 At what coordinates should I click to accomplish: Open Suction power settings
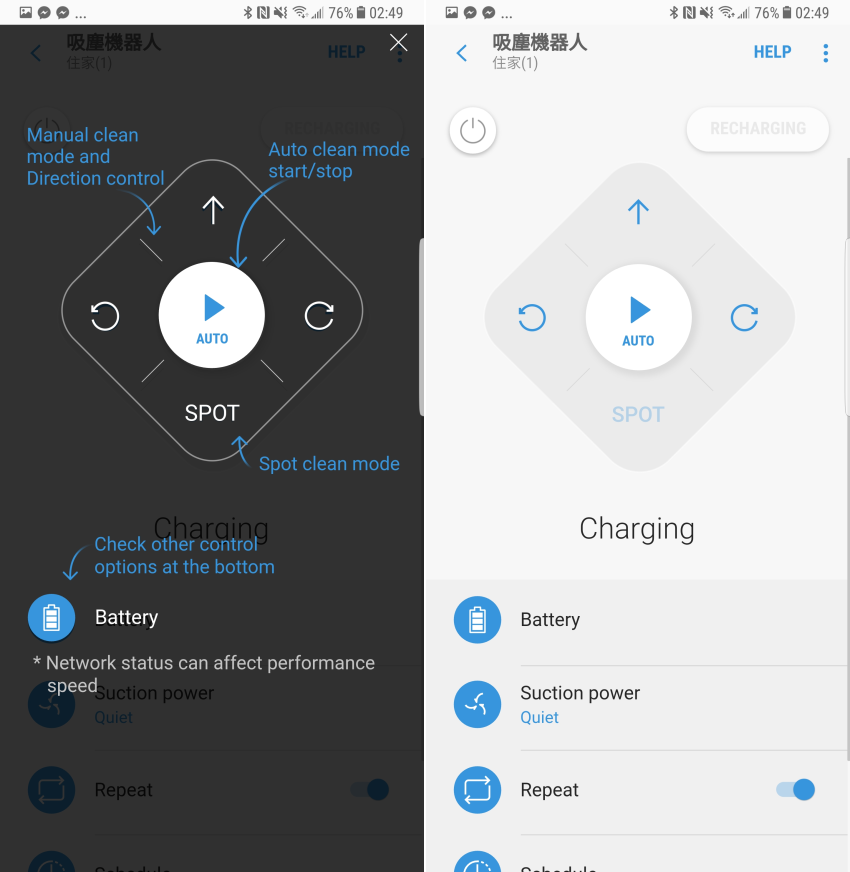(x=638, y=705)
